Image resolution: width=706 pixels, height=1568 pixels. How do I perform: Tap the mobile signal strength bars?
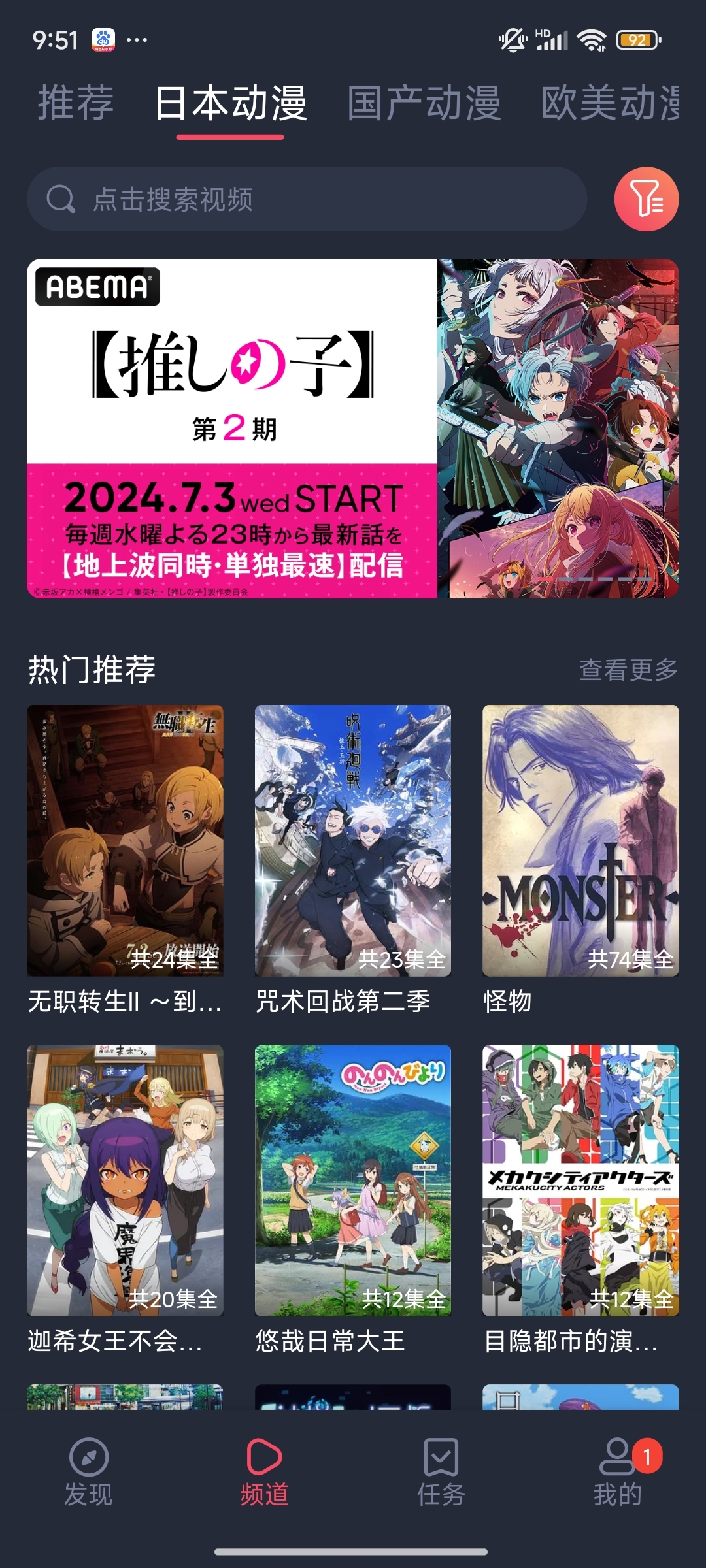pos(552,41)
